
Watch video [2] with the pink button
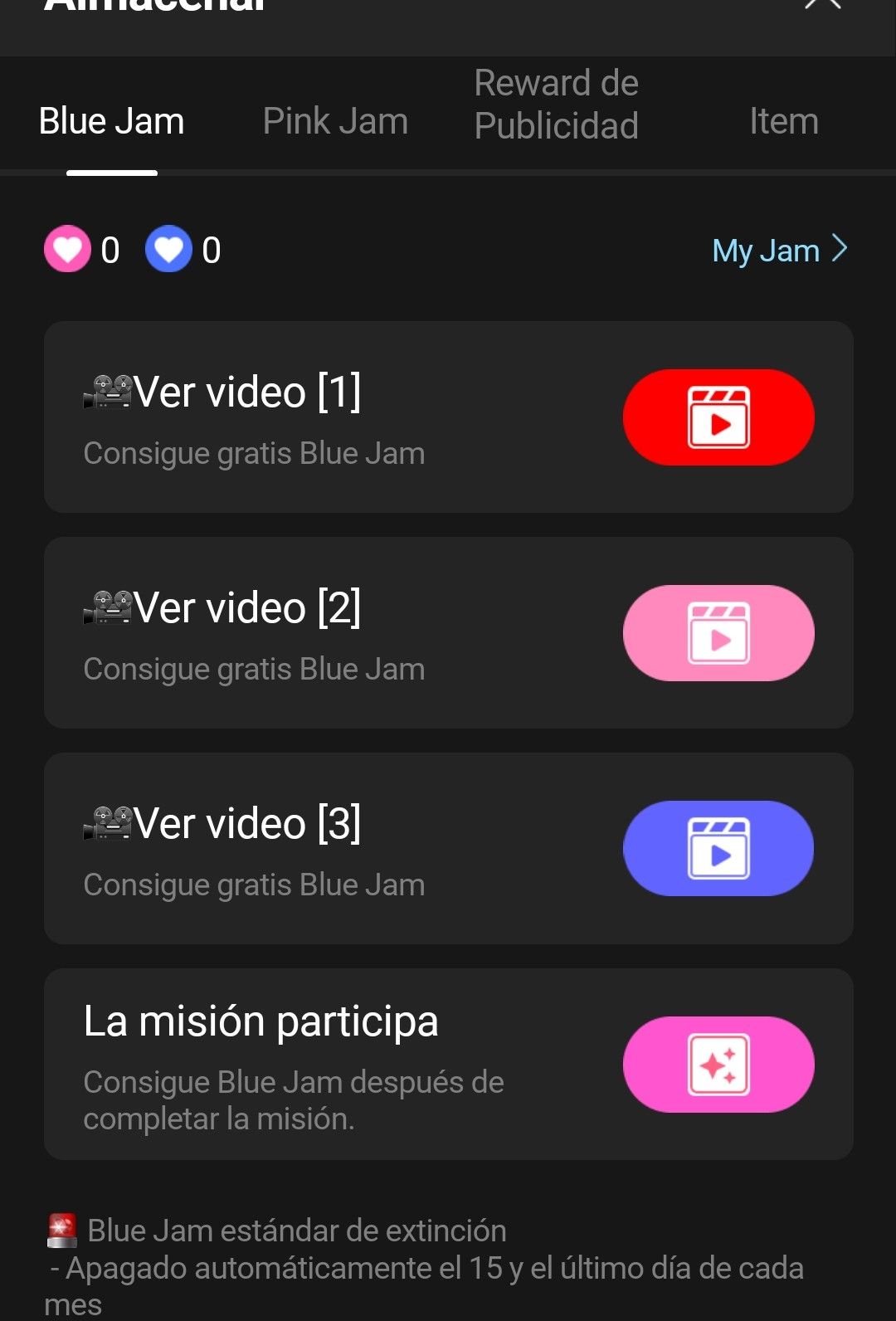[x=718, y=633]
